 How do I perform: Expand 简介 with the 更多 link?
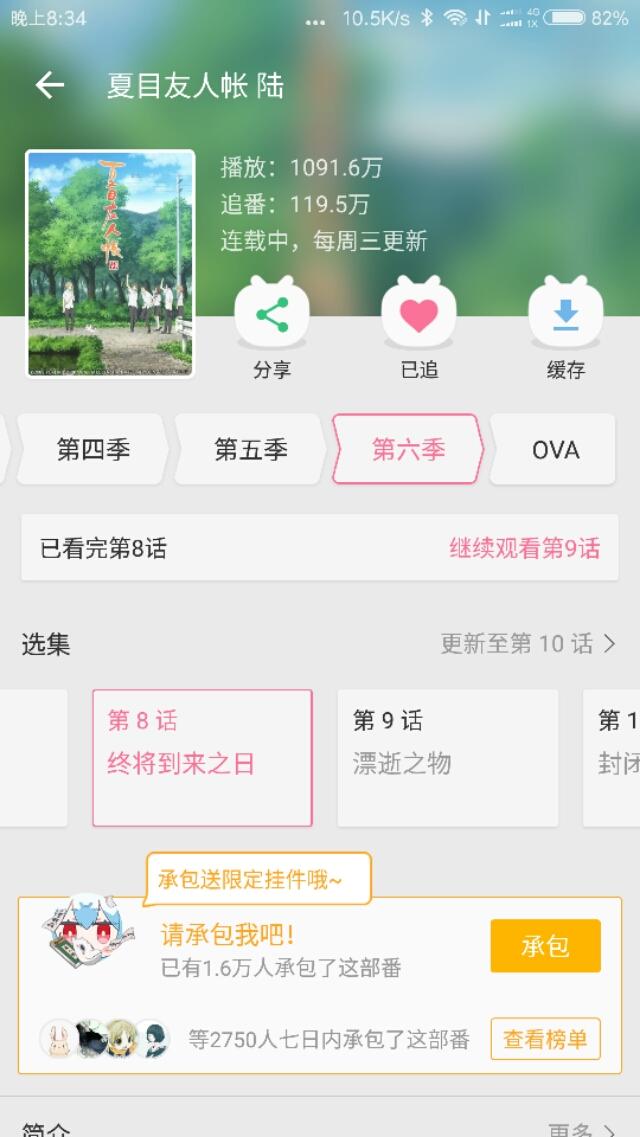[x=582, y=1129]
